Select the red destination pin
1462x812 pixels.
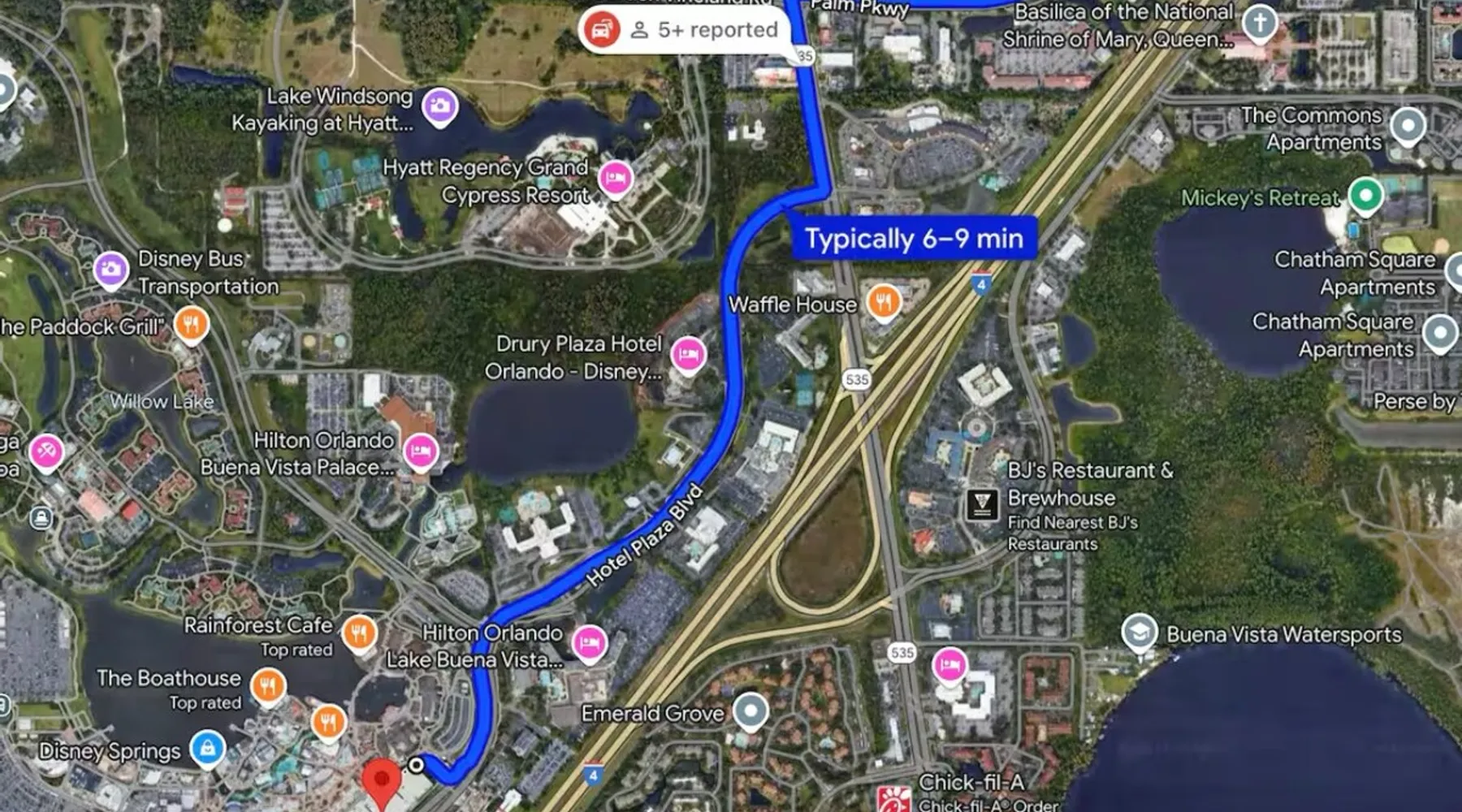[x=381, y=780]
